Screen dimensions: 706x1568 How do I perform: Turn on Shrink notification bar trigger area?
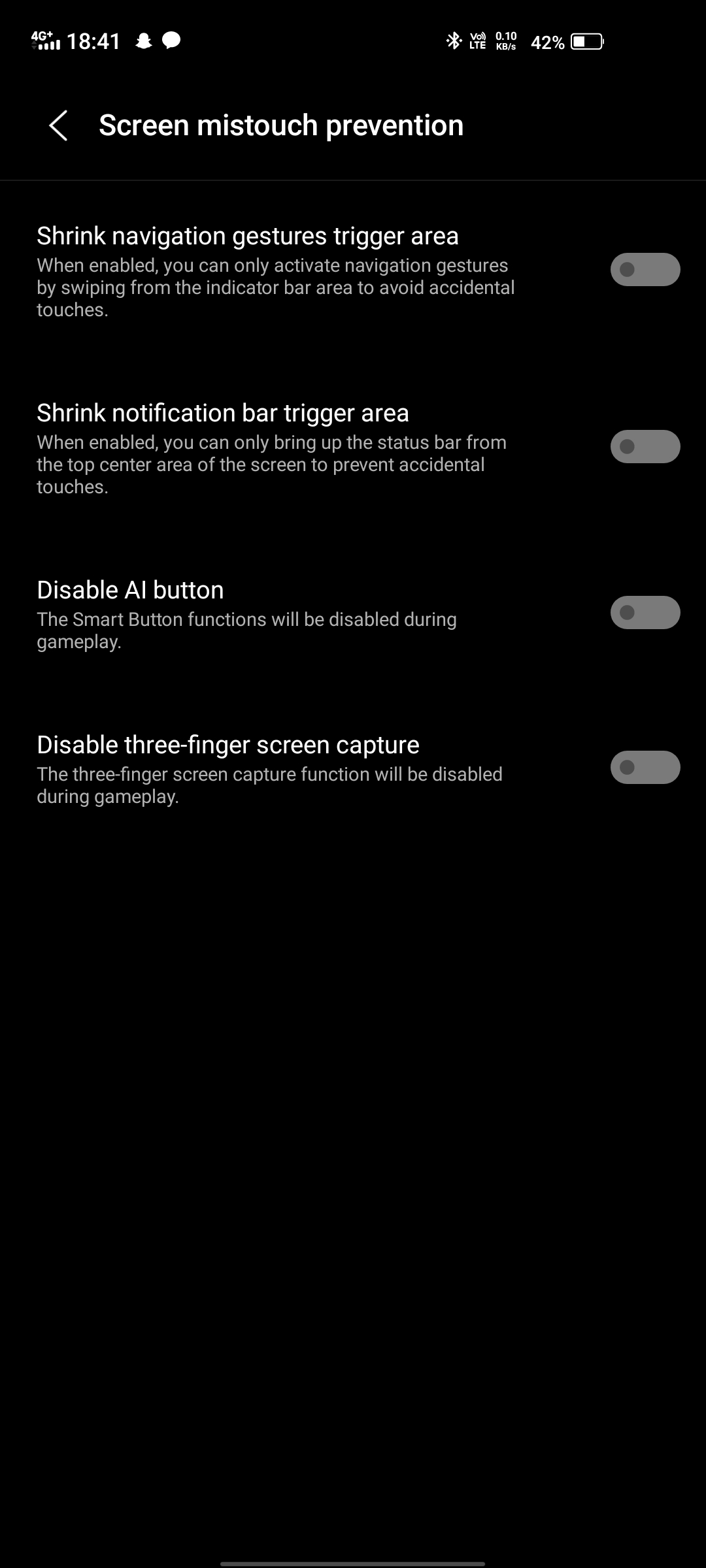645,446
